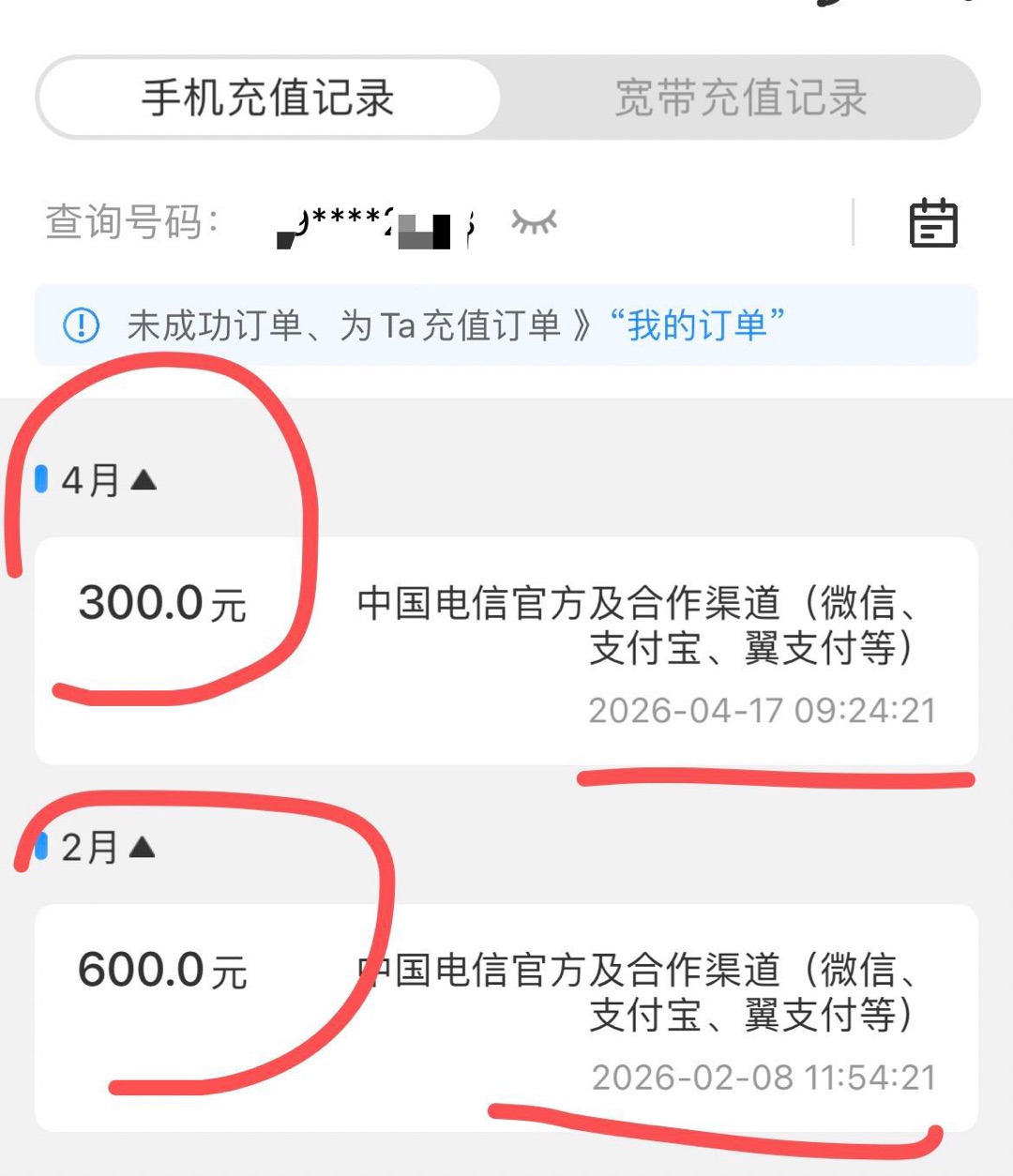Collapse the 2月 records section

click(x=143, y=848)
